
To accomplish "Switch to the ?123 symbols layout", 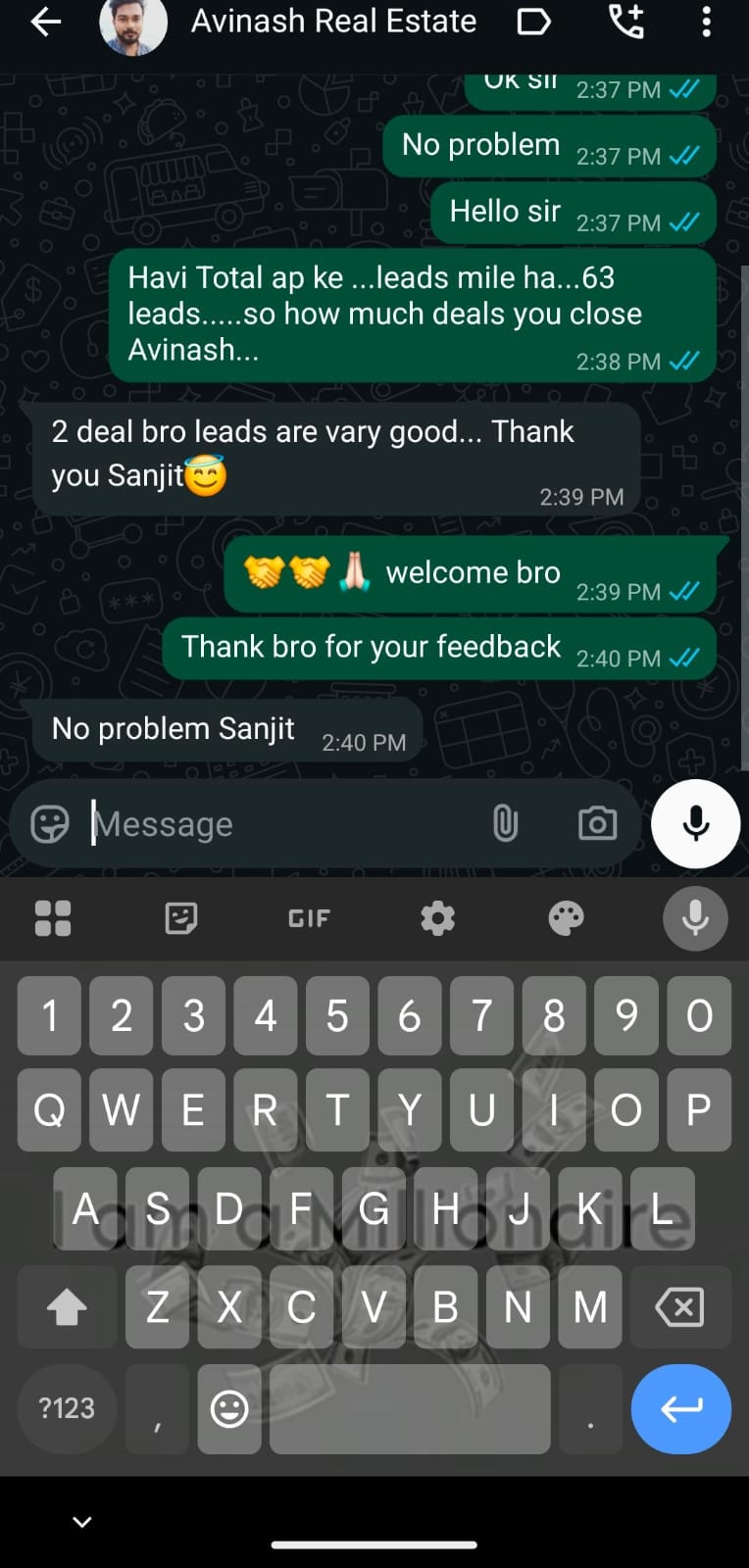I will [x=66, y=1409].
